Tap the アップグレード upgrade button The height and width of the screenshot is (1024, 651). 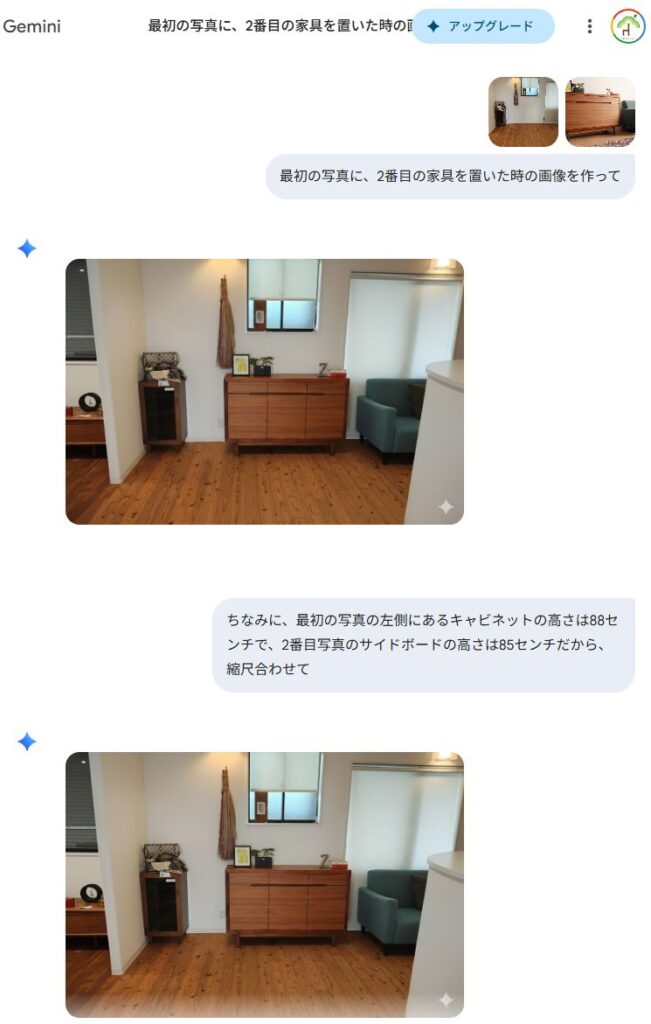[483, 27]
